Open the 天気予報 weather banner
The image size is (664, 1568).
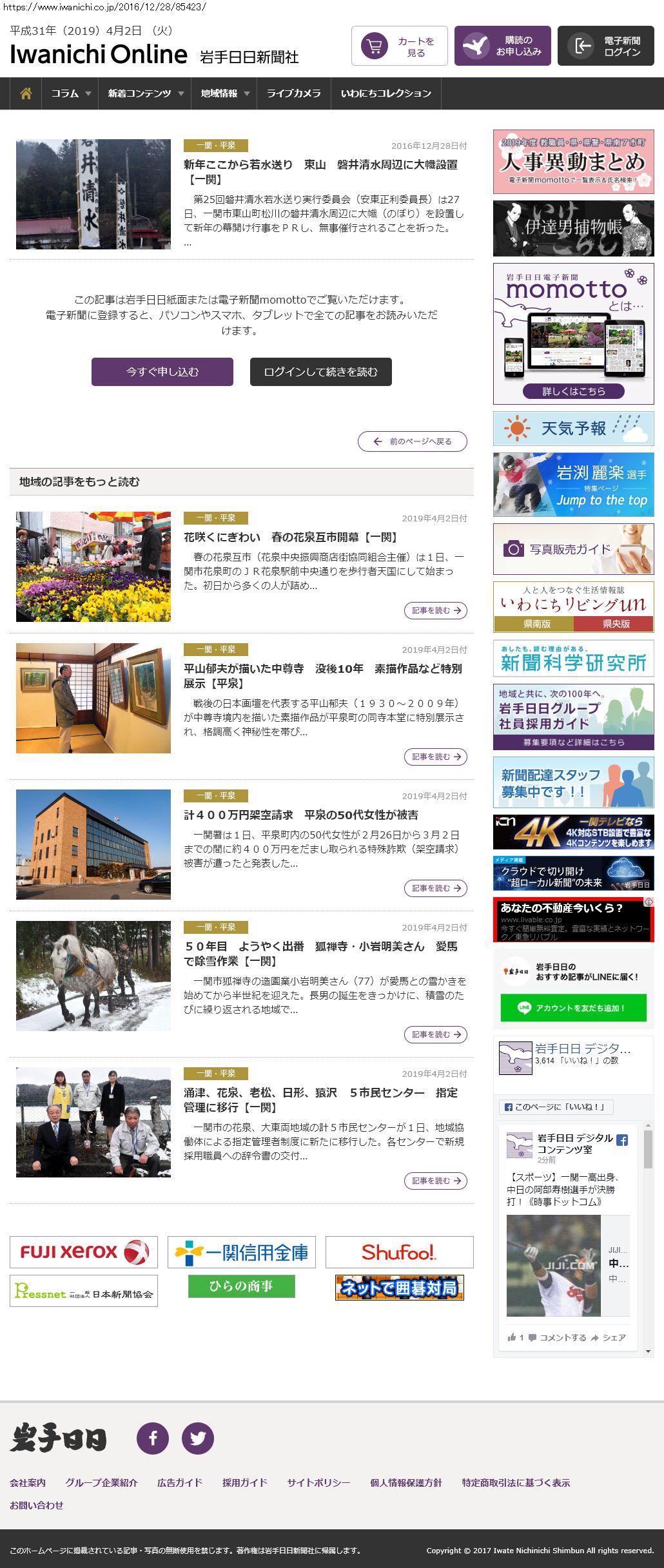click(x=573, y=429)
